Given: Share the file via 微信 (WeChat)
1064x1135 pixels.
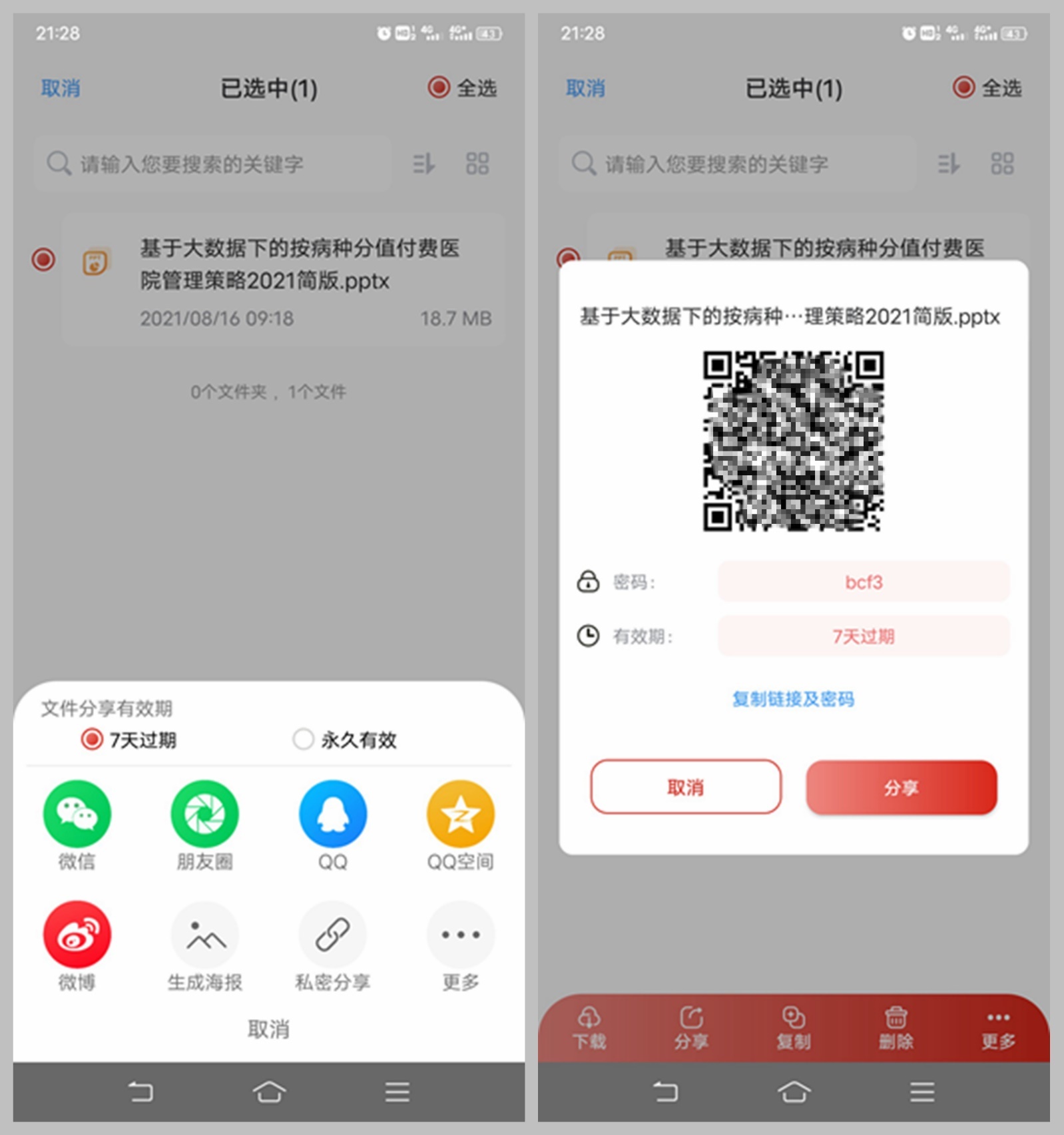Looking at the screenshot, I should (x=75, y=813).
